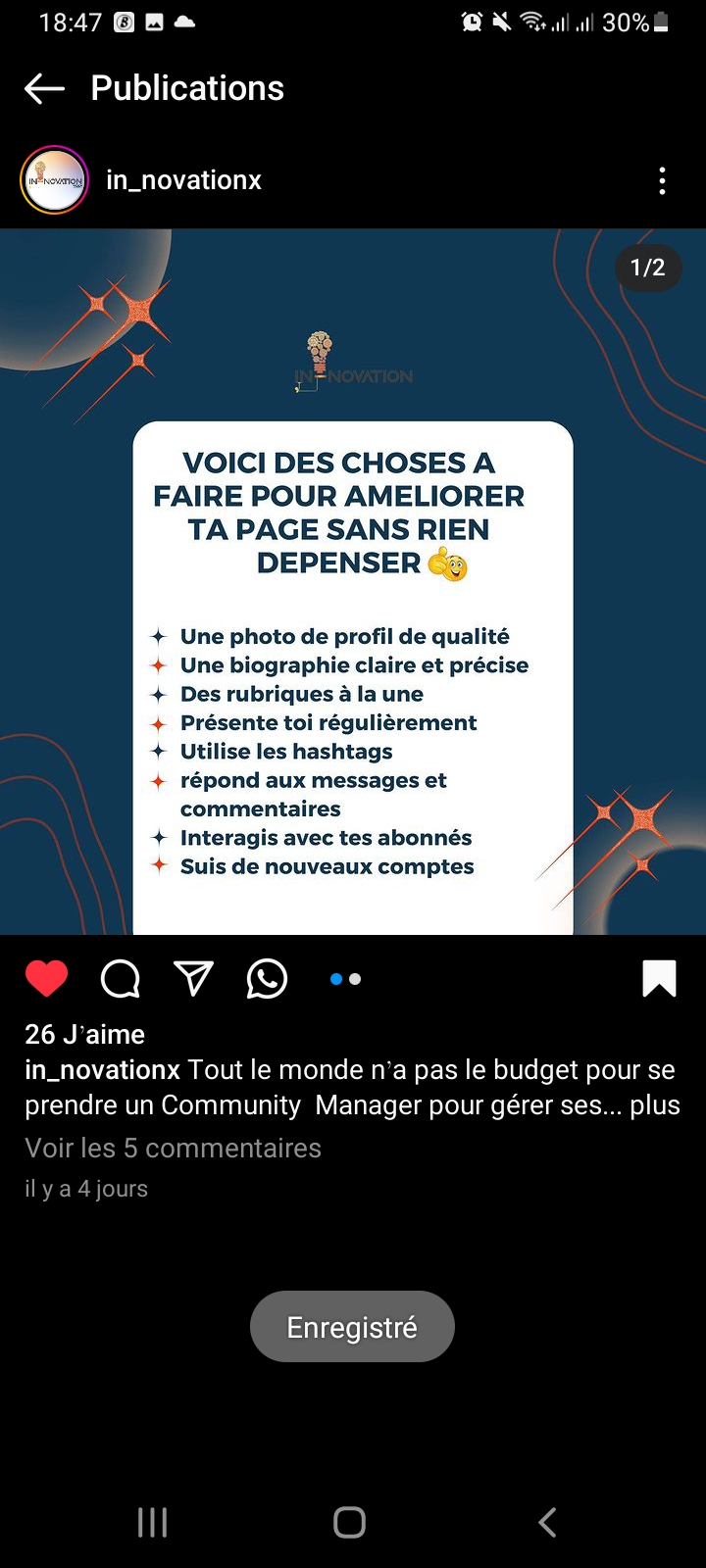View all 5 comments
This screenshot has height=1568, width=706.
coord(173,1148)
